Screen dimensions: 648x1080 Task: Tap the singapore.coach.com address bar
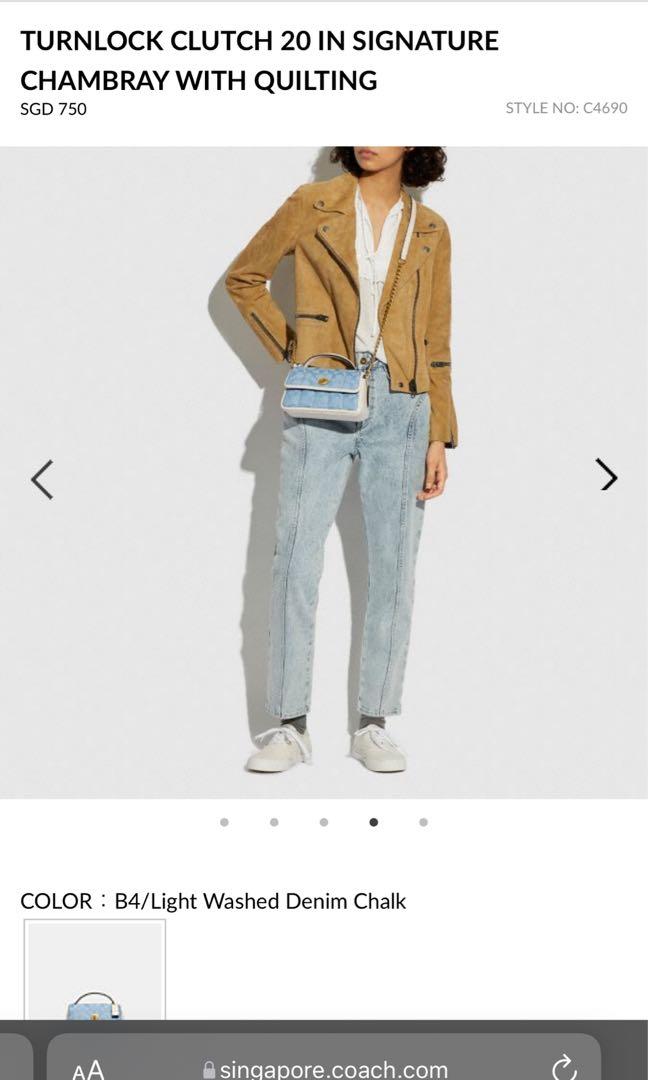point(325,1068)
